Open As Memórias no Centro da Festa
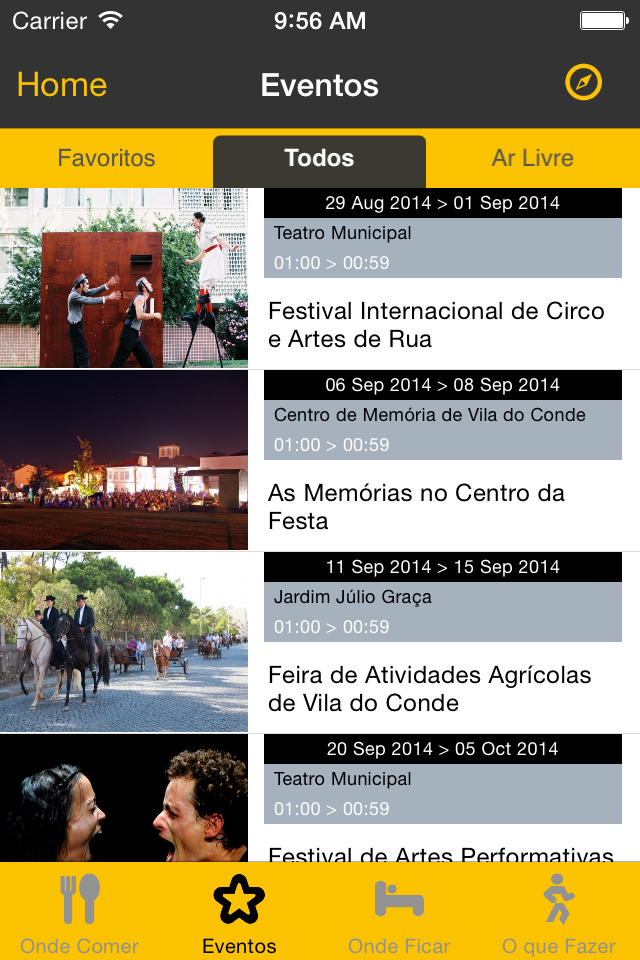This screenshot has height=960, width=640. (416, 507)
